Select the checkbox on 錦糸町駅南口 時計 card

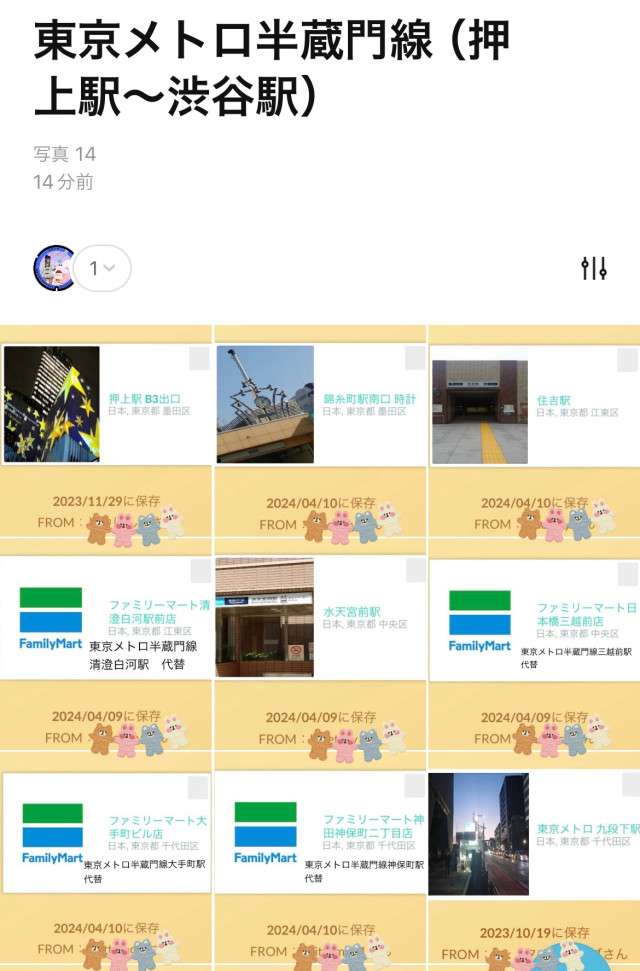click(x=414, y=359)
